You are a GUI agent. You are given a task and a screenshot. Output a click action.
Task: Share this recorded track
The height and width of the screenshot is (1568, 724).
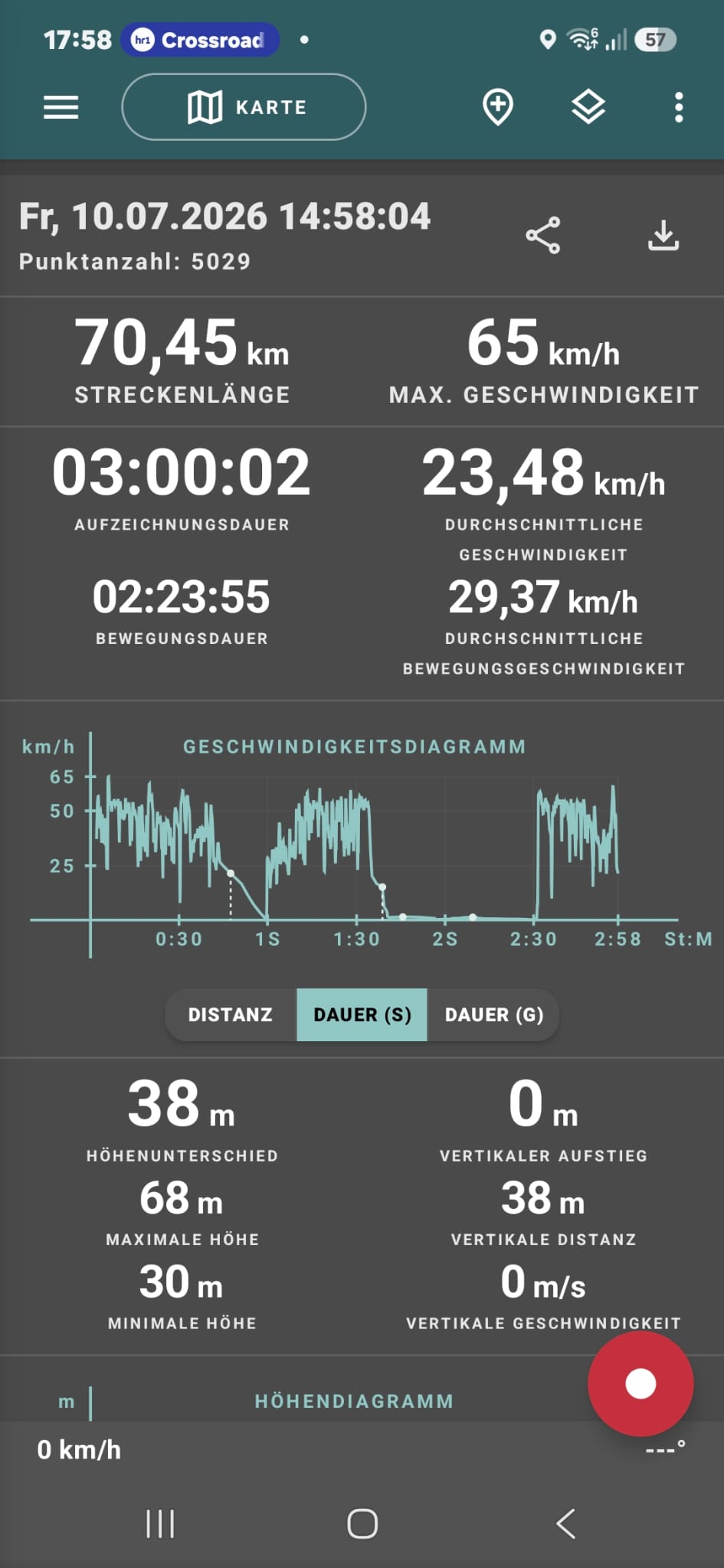click(543, 235)
